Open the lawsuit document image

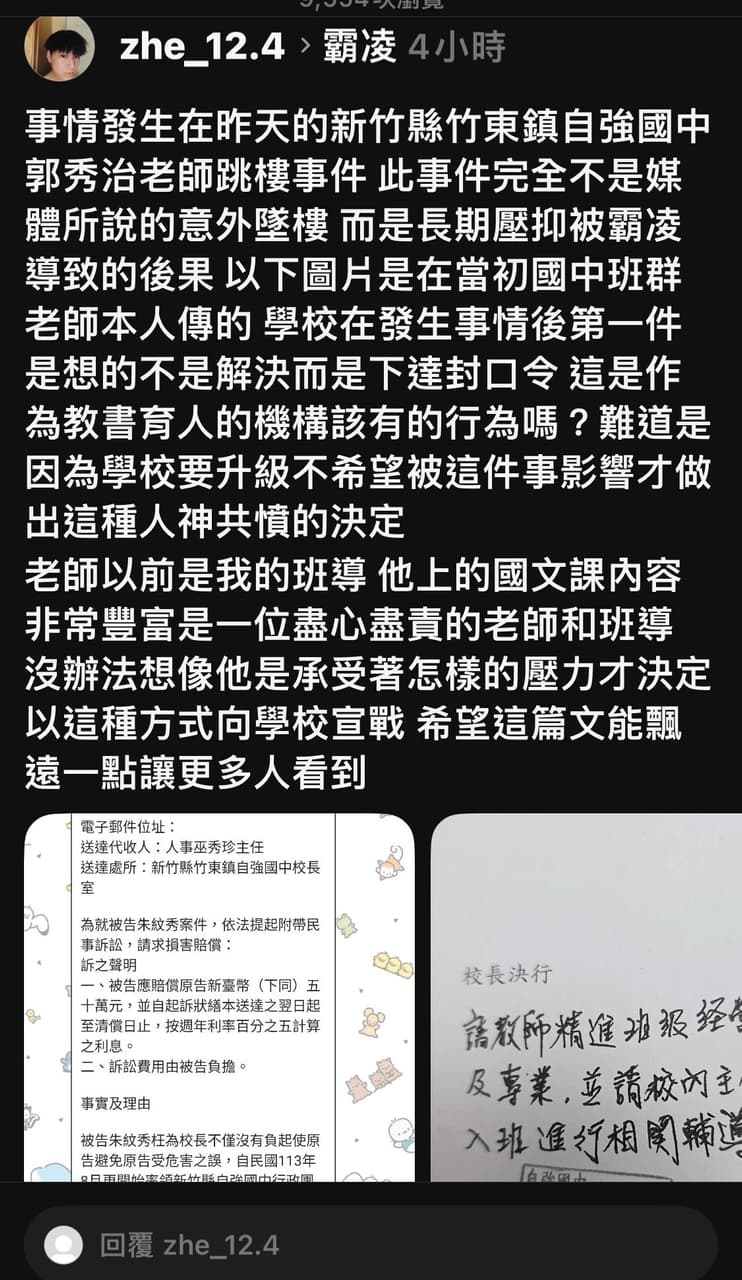point(220,997)
